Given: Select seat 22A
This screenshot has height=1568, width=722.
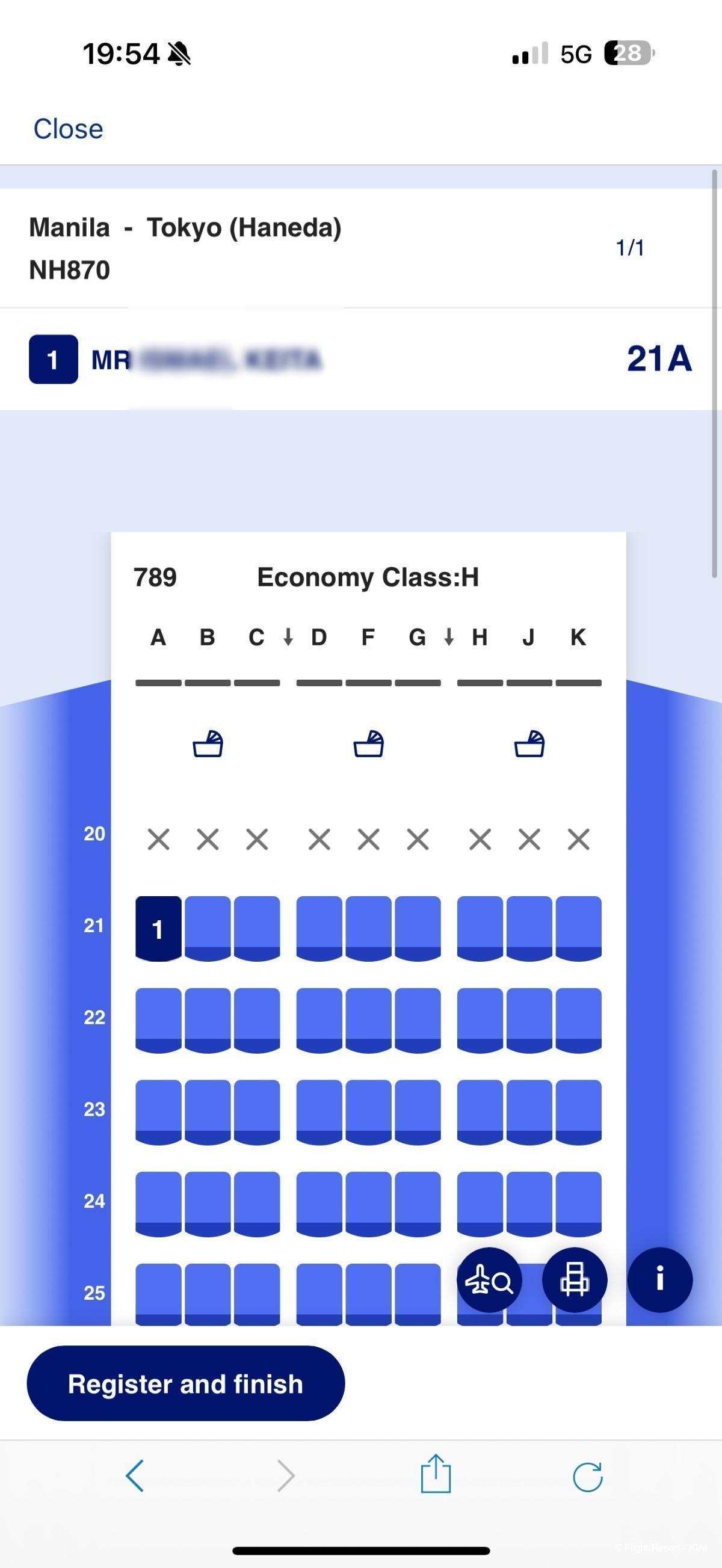Looking at the screenshot, I should point(158,1019).
